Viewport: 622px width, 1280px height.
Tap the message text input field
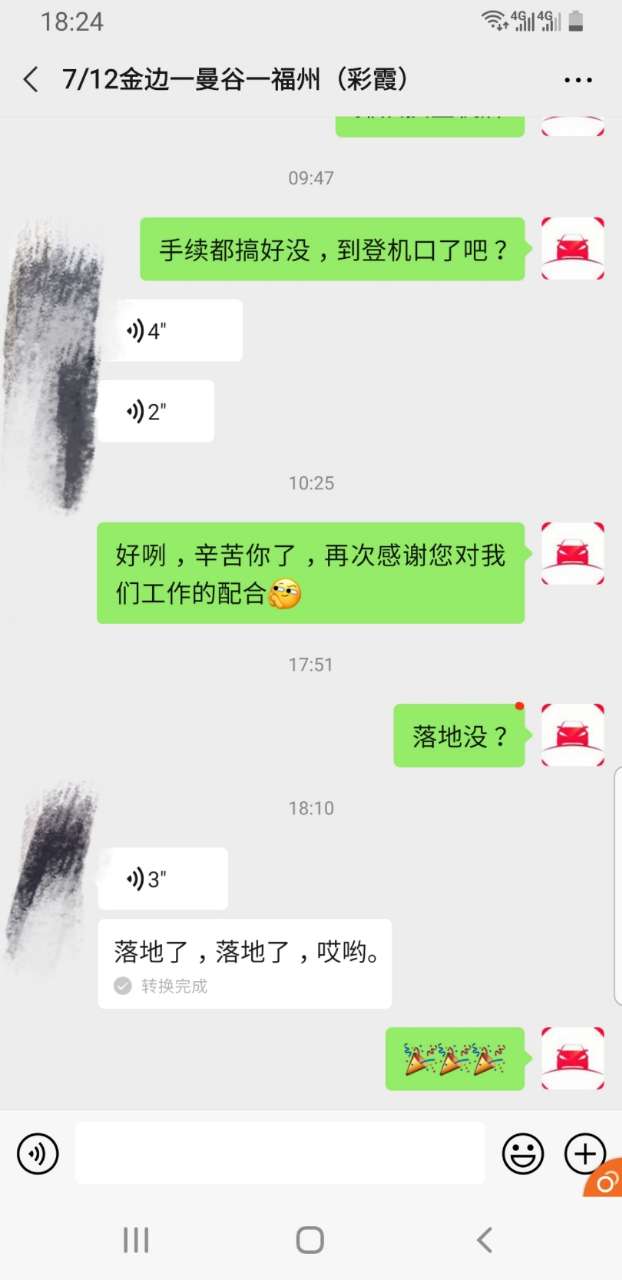pyautogui.click(x=280, y=1153)
